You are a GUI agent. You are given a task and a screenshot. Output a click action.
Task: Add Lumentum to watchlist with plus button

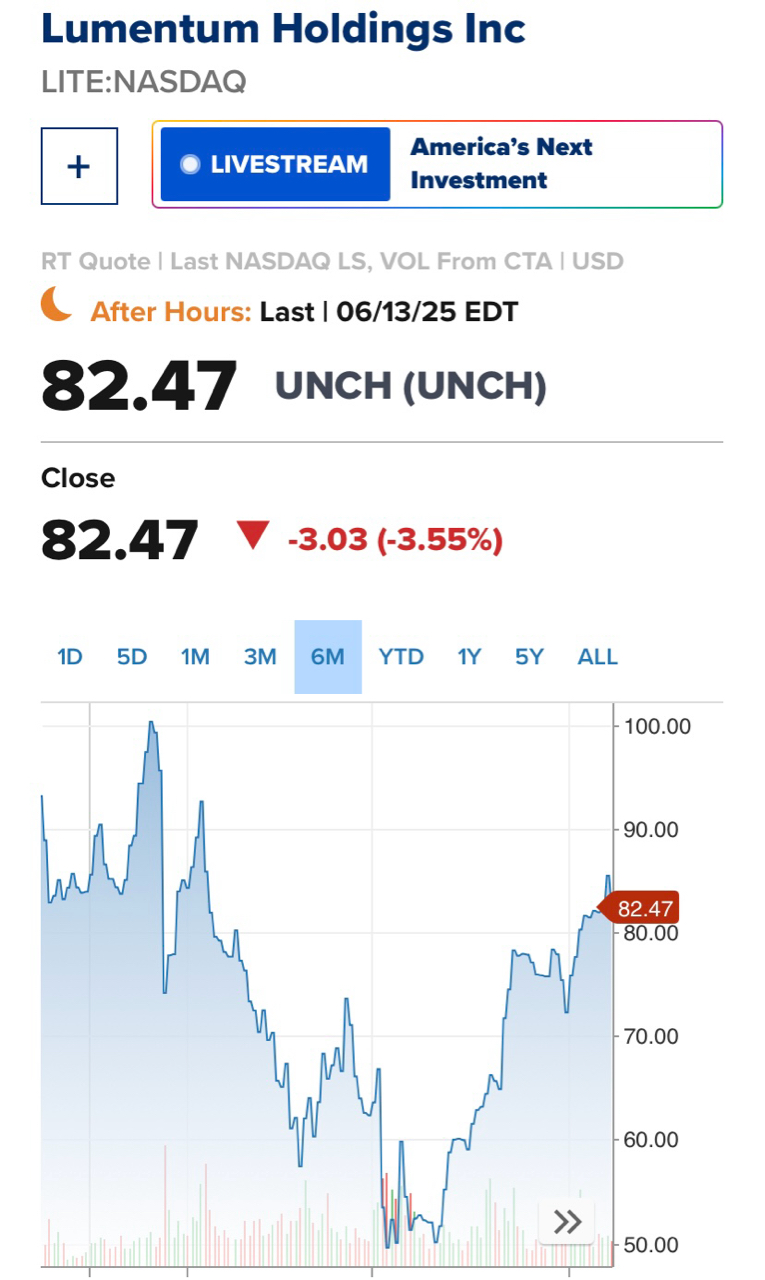79,166
